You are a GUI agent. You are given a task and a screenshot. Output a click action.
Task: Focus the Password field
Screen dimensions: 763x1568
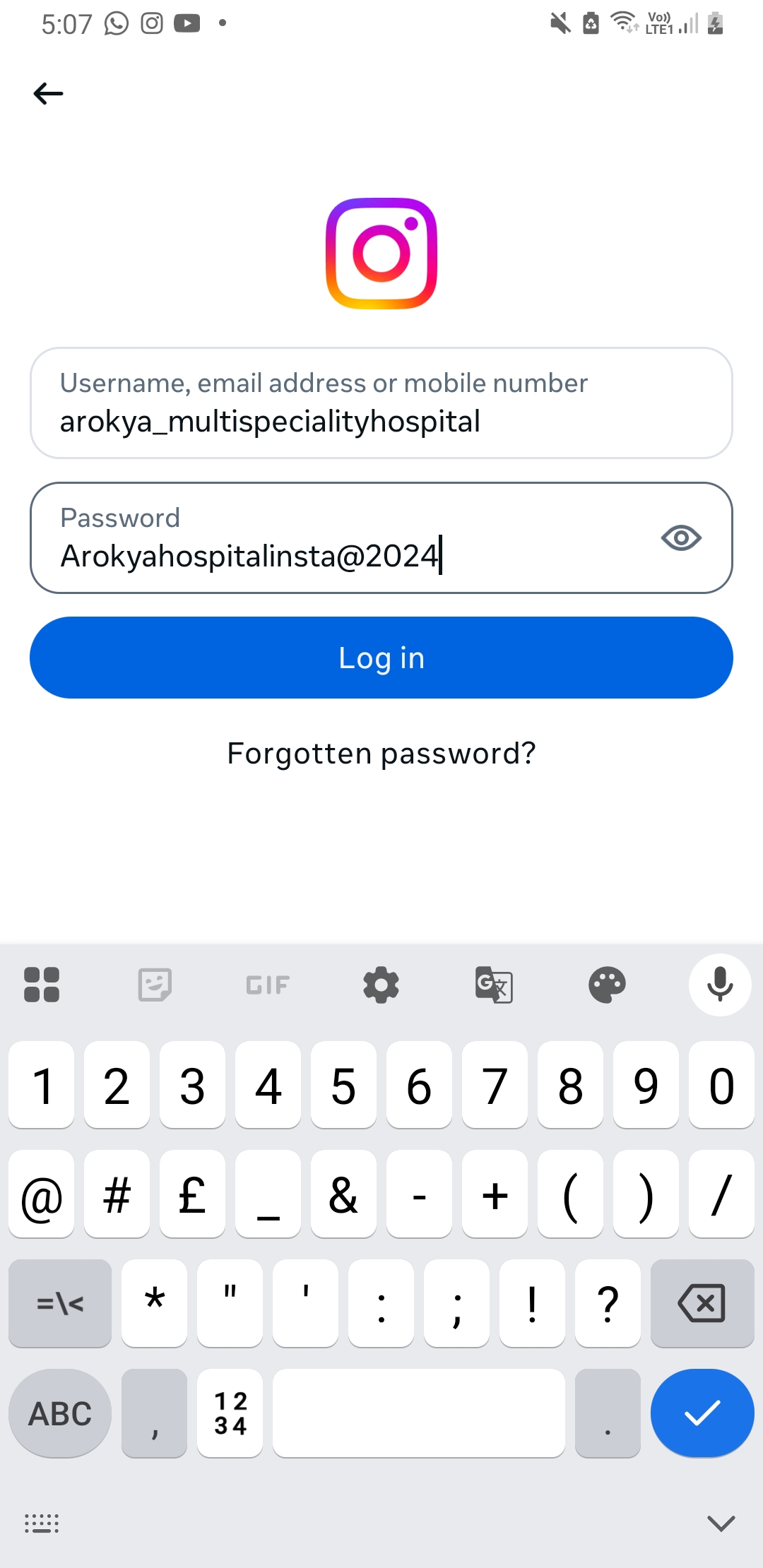(x=381, y=537)
